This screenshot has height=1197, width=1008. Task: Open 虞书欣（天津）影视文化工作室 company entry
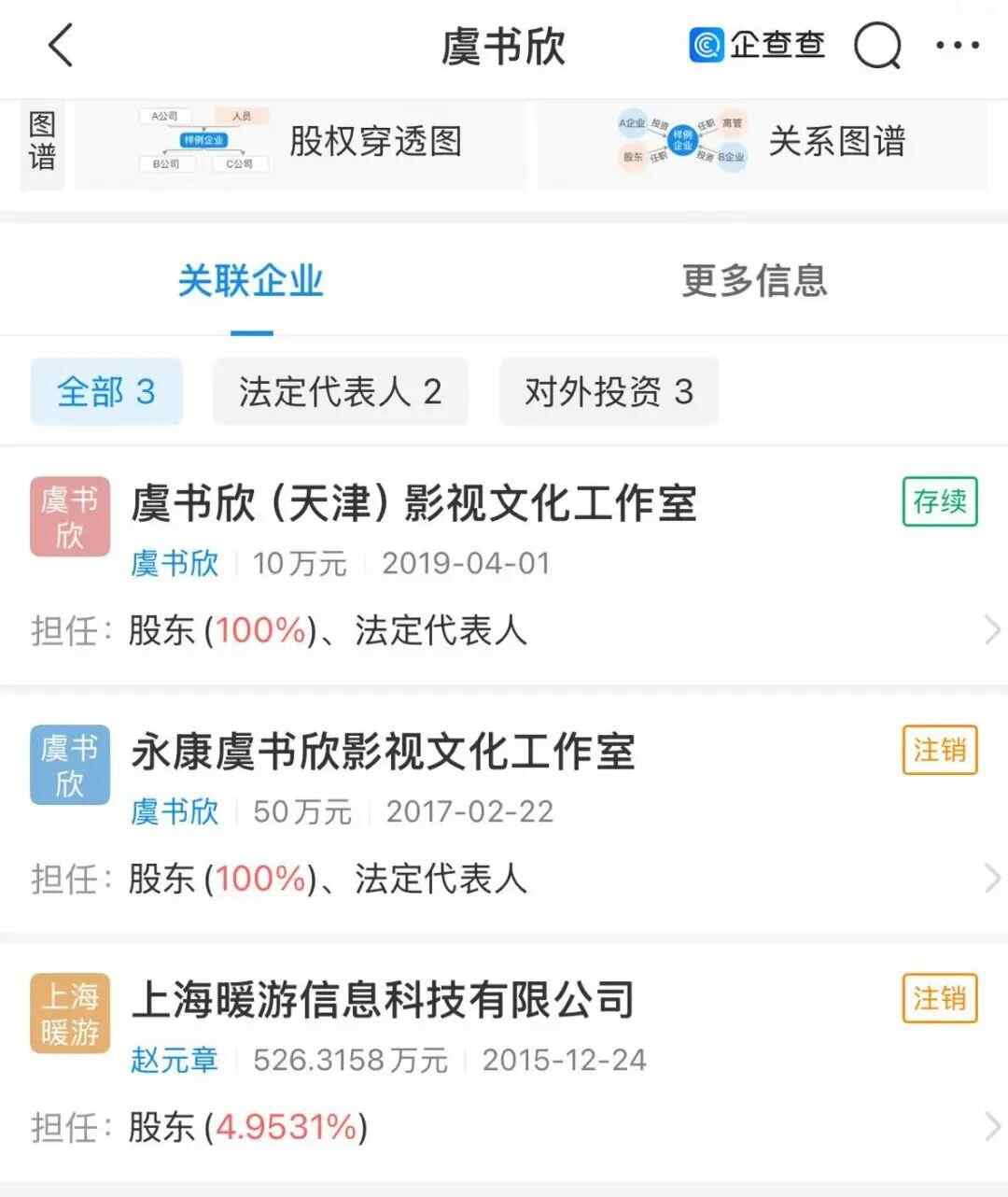point(413,504)
